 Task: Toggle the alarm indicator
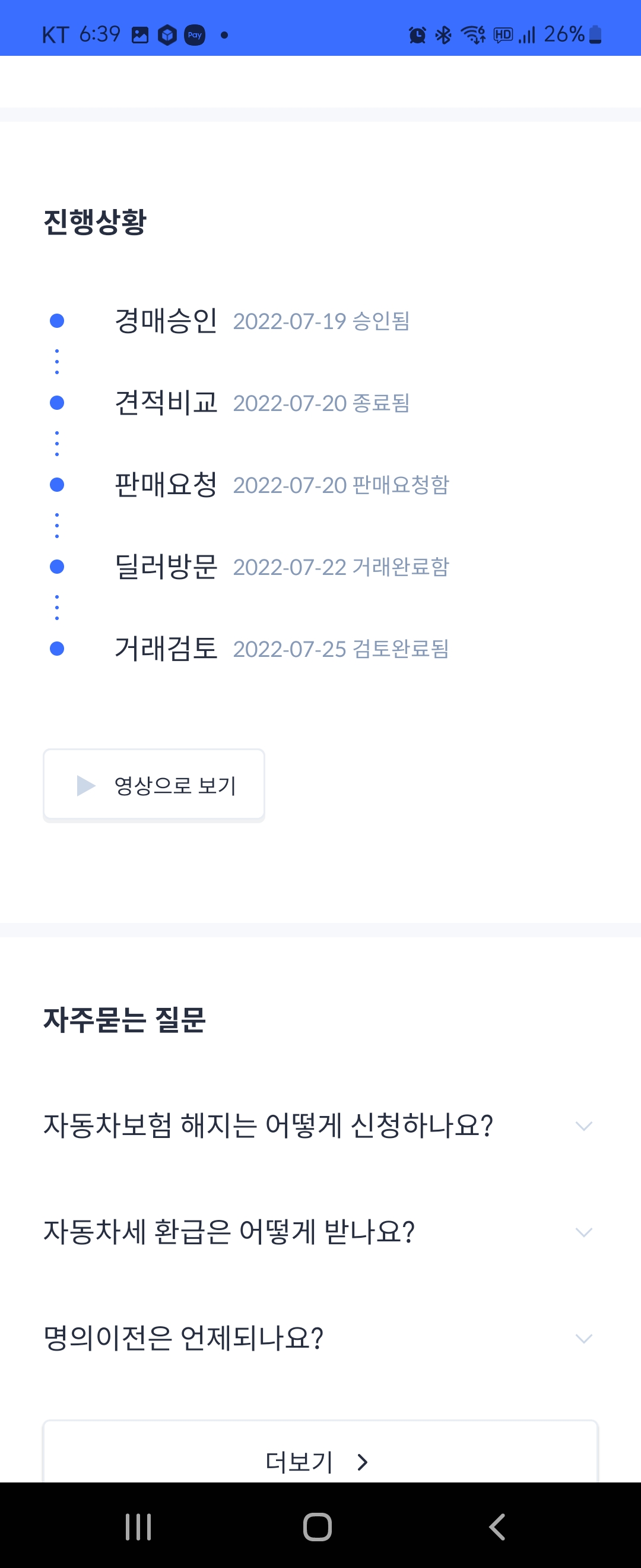coord(416,35)
